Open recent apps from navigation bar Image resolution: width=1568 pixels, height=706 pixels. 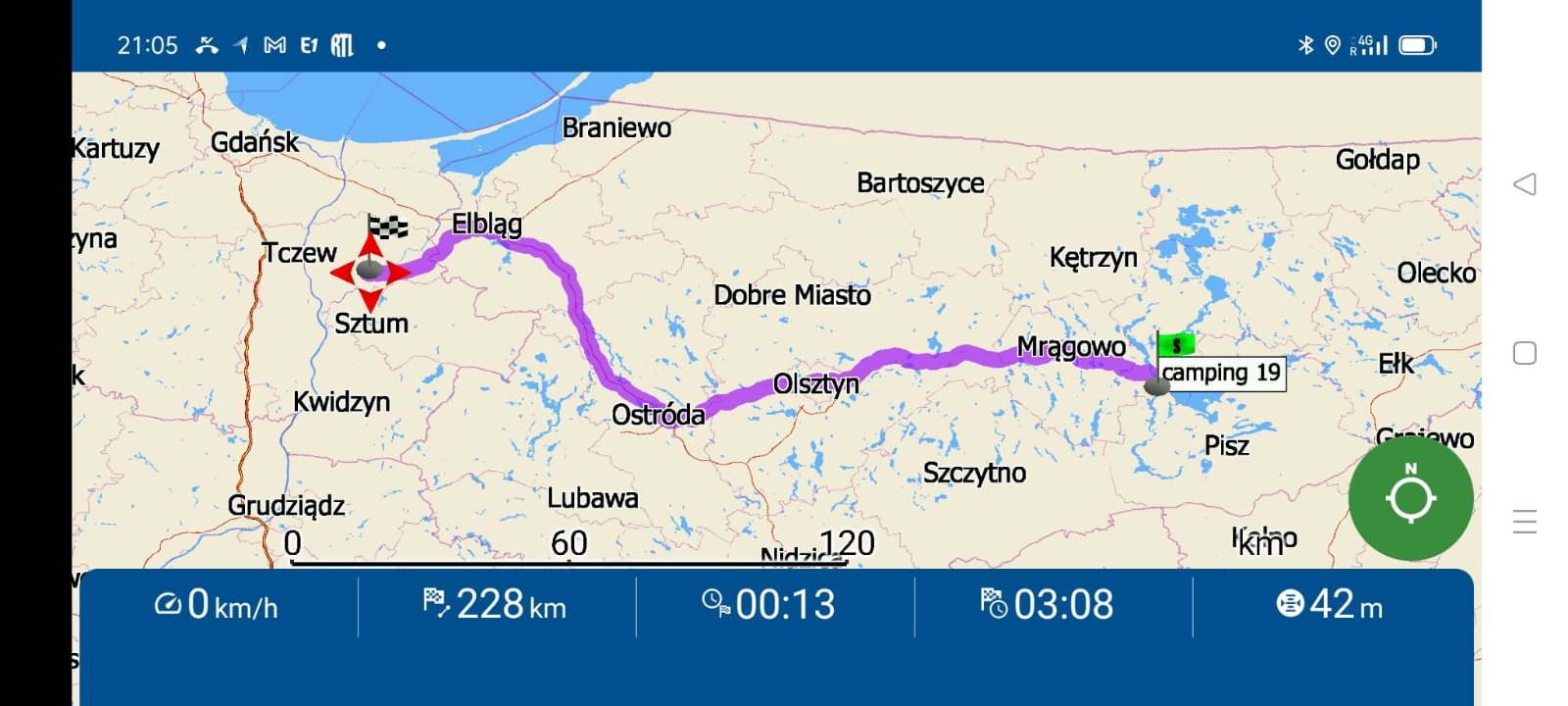coord(1524,522)
